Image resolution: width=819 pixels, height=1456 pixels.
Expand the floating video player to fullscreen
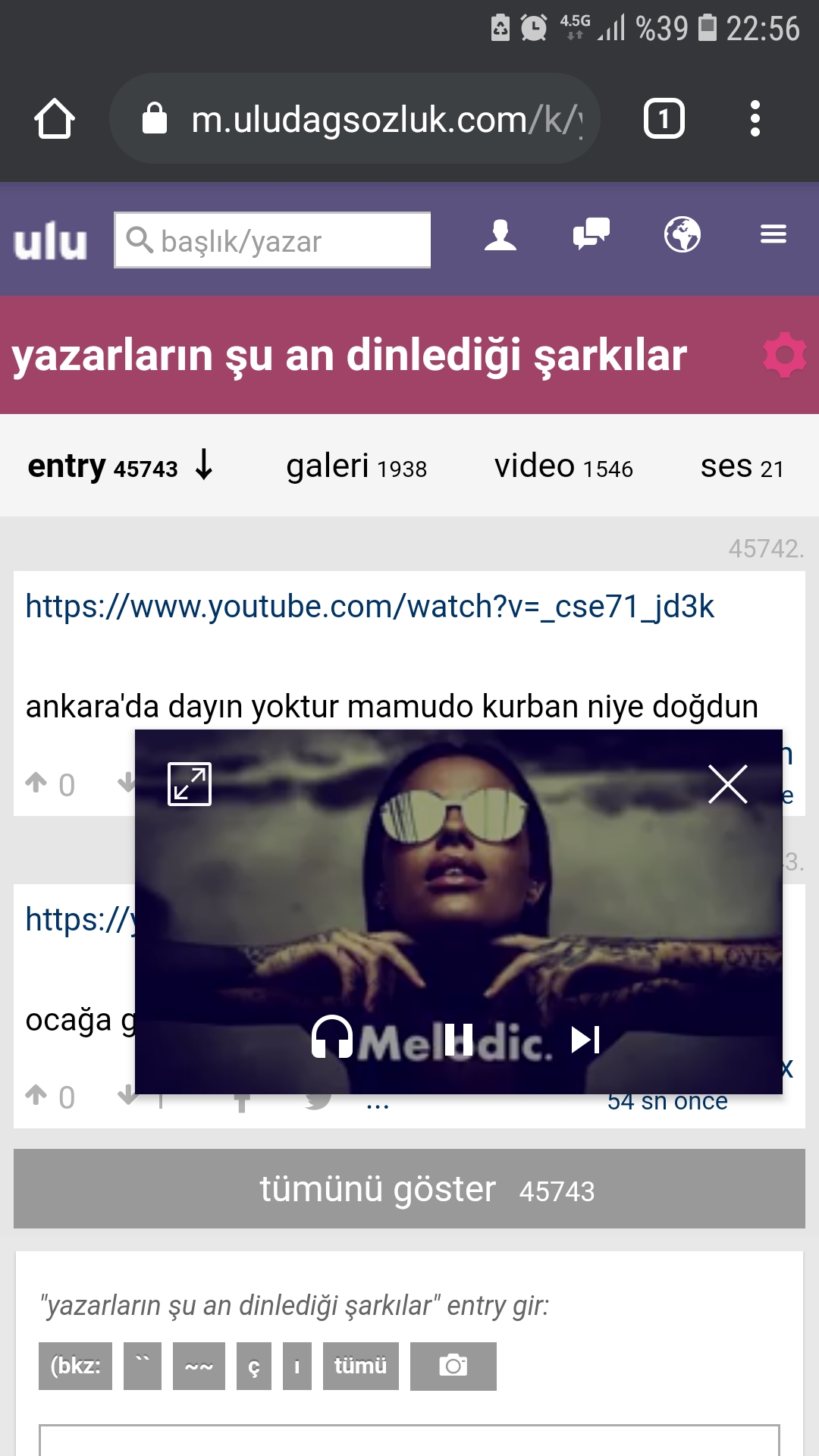tap(190, 784)
